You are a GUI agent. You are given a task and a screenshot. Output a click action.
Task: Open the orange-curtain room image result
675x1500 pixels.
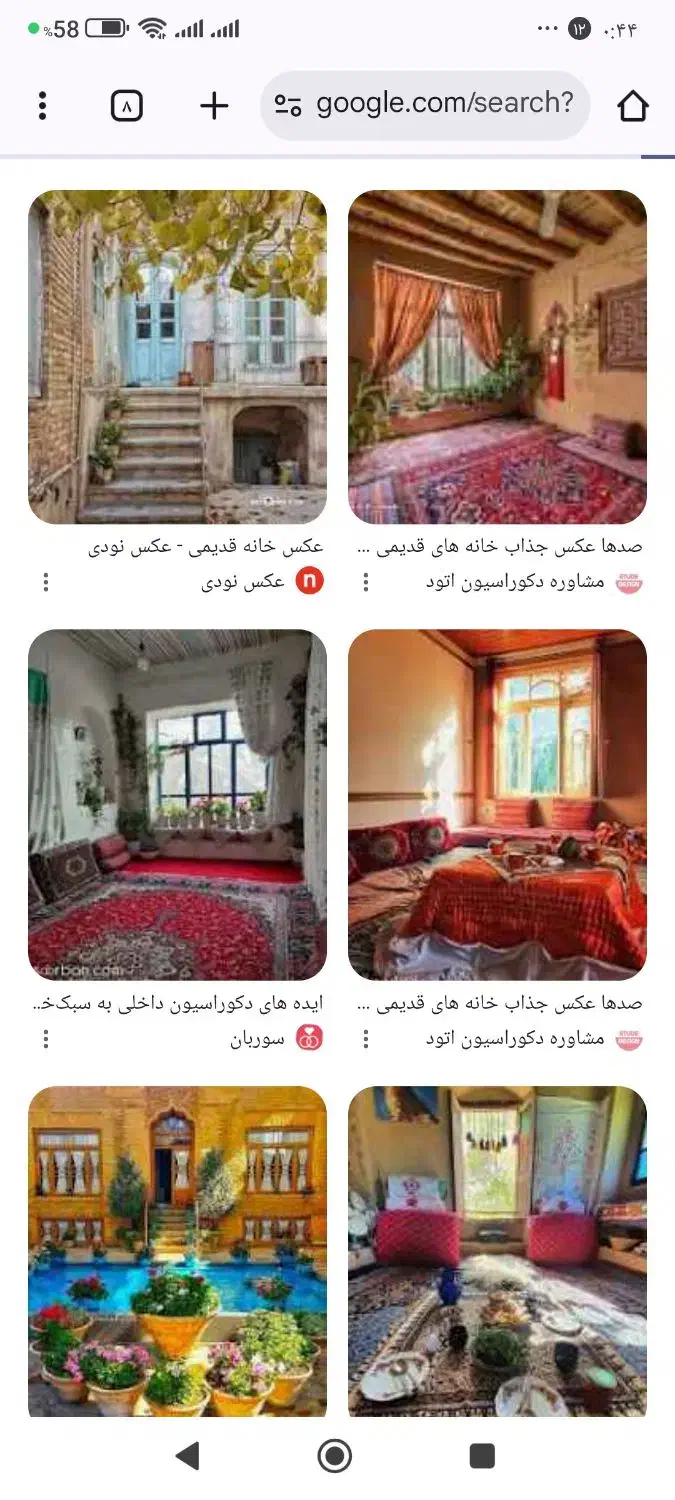[497, 357]
